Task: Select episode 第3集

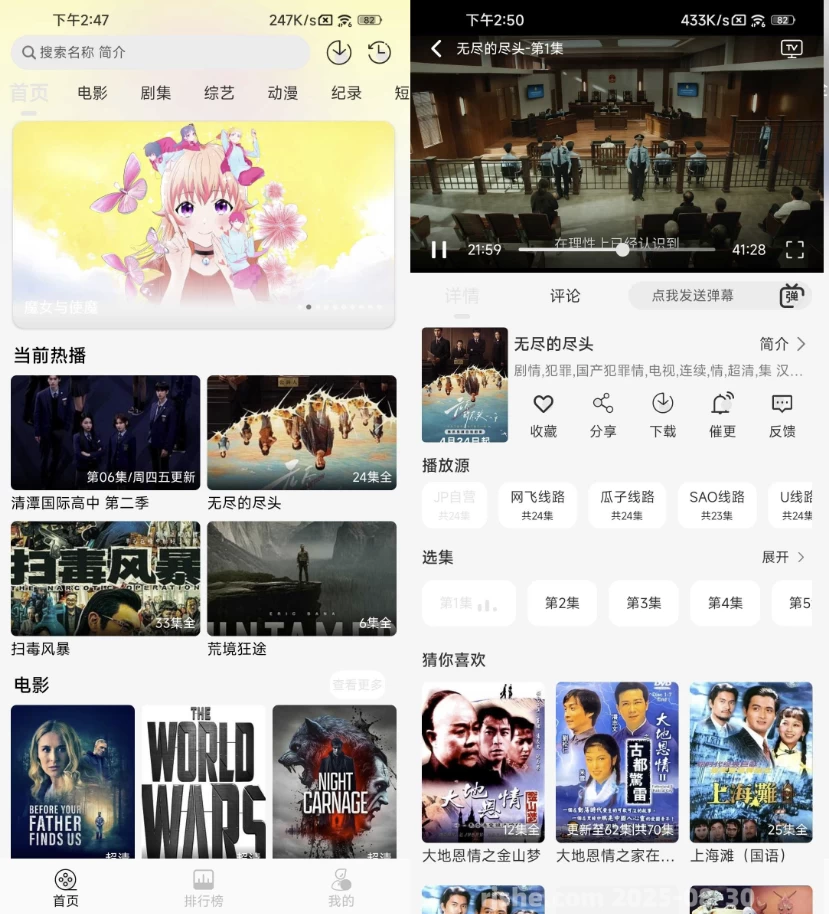Action: click(644, 603)
